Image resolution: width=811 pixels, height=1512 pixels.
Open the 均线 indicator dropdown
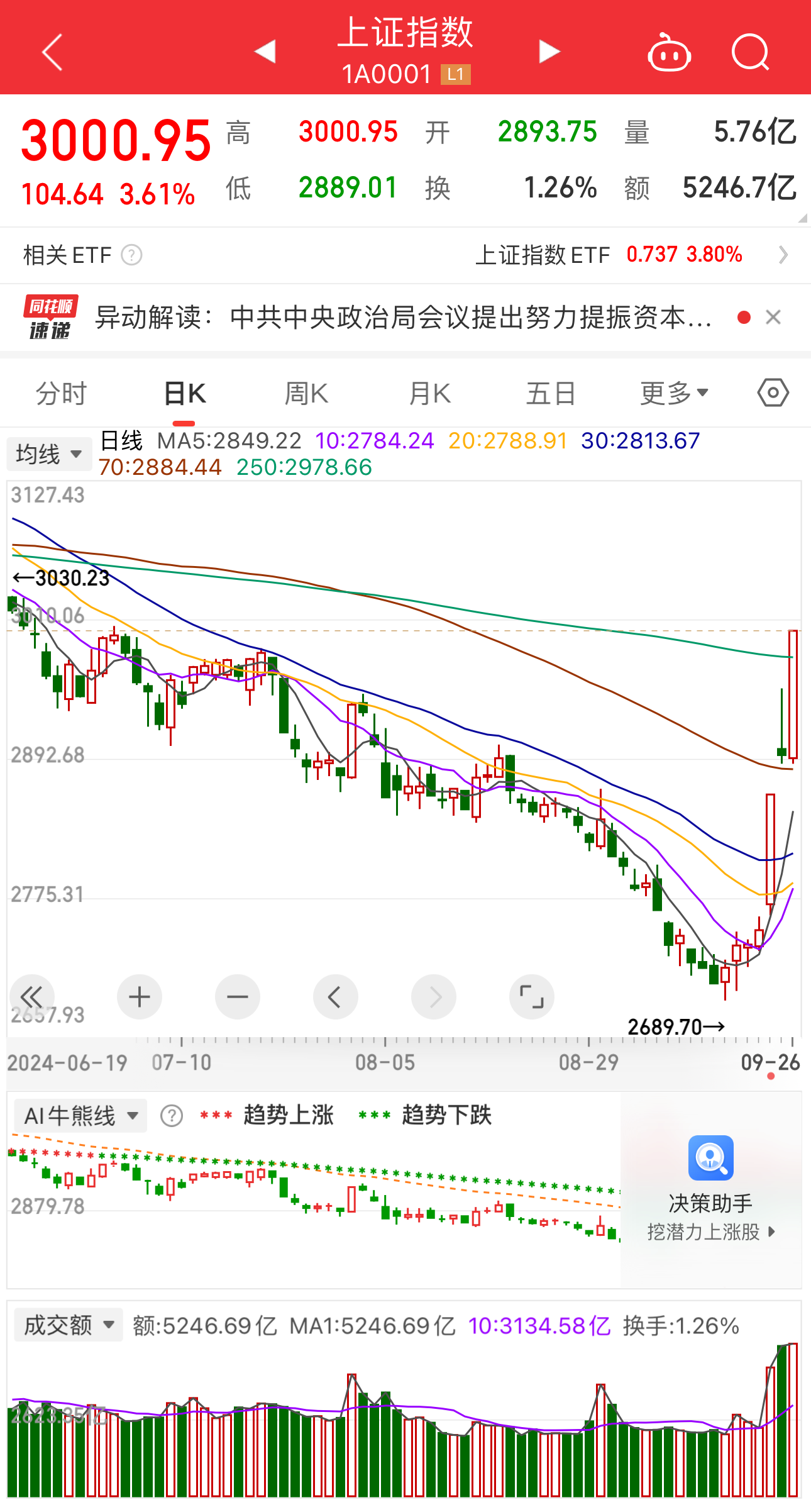[x=48, y=453]
